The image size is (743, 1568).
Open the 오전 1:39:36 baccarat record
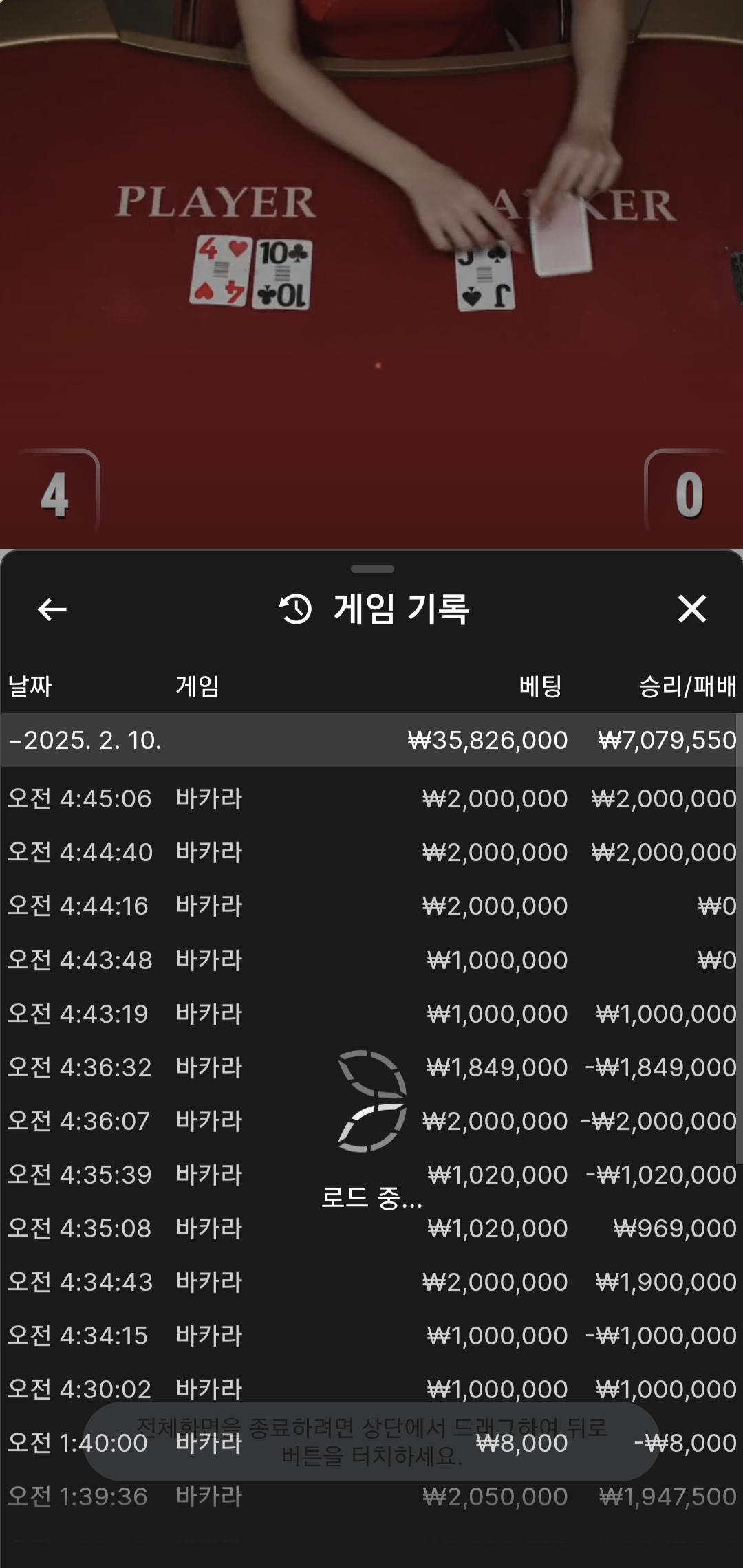[x=371, y=1496]
